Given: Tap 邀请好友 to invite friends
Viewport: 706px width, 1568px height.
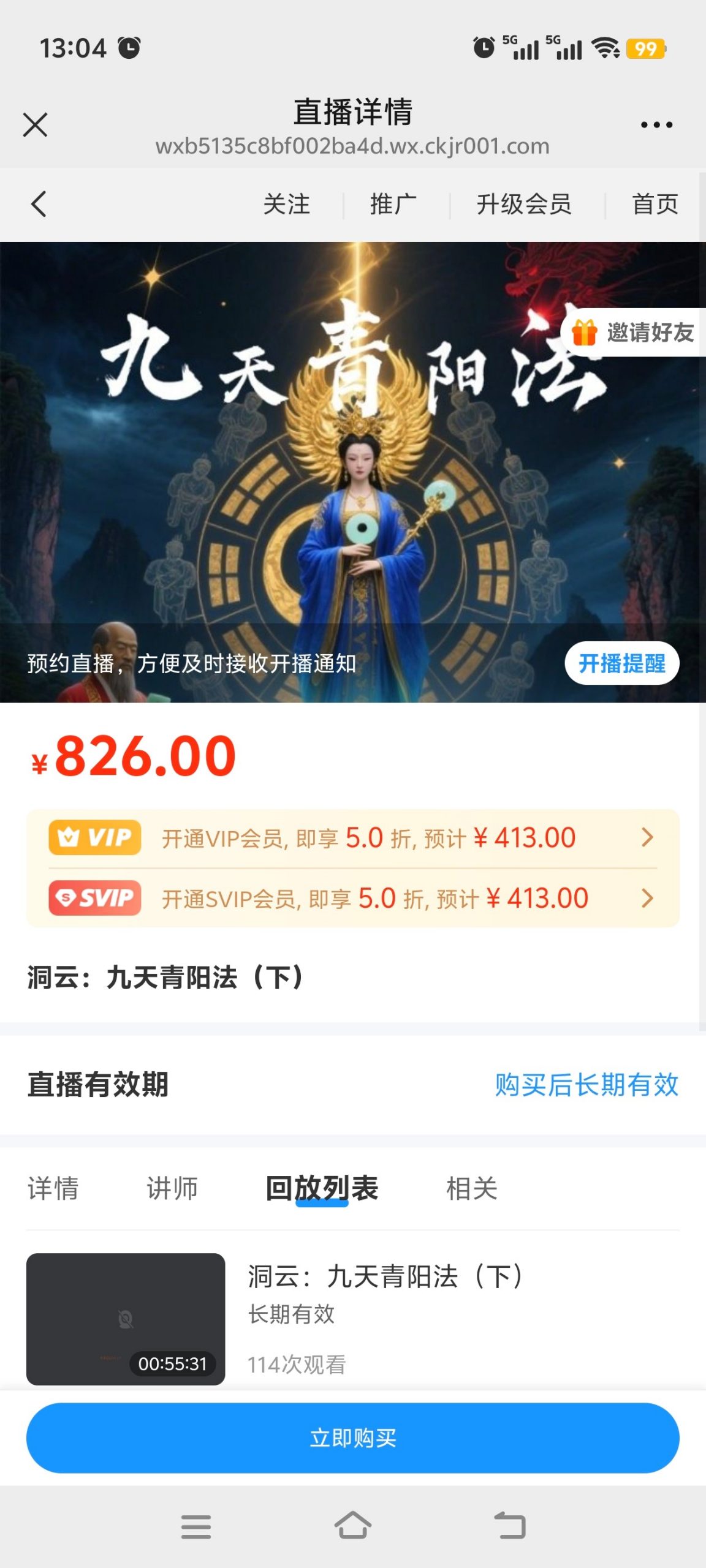Looking at the screenshot, I should click(x=634, y=333).
